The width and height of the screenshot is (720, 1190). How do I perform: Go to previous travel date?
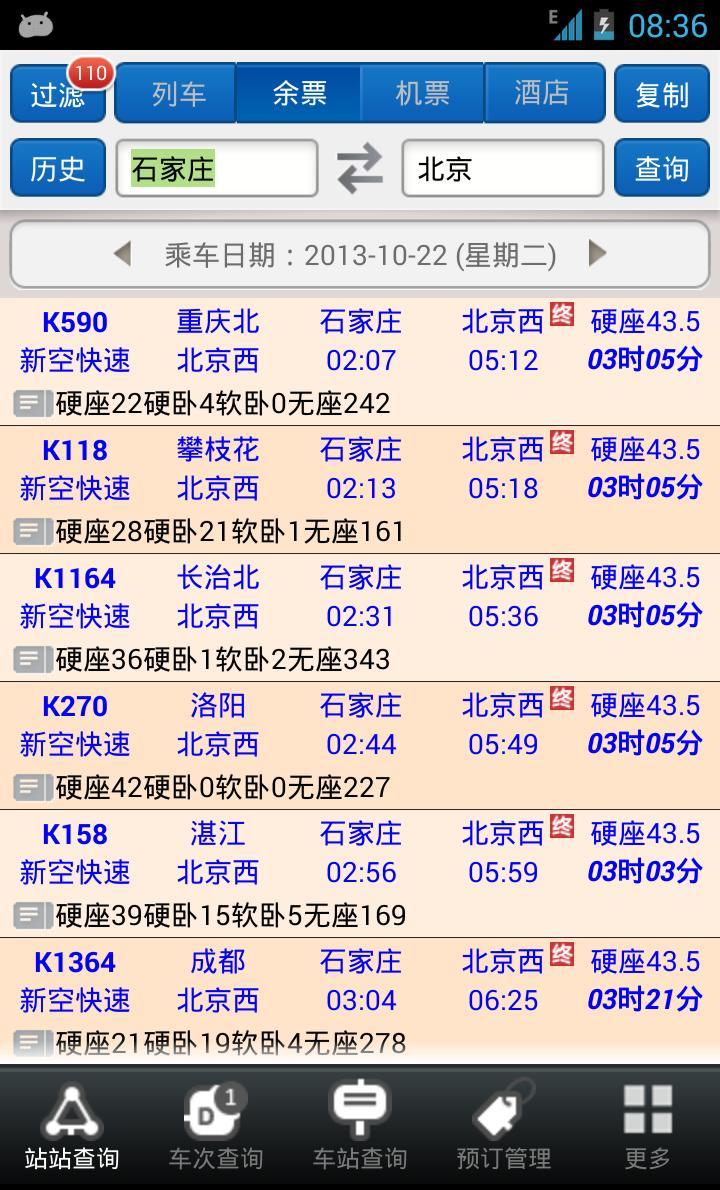[123, 254]
